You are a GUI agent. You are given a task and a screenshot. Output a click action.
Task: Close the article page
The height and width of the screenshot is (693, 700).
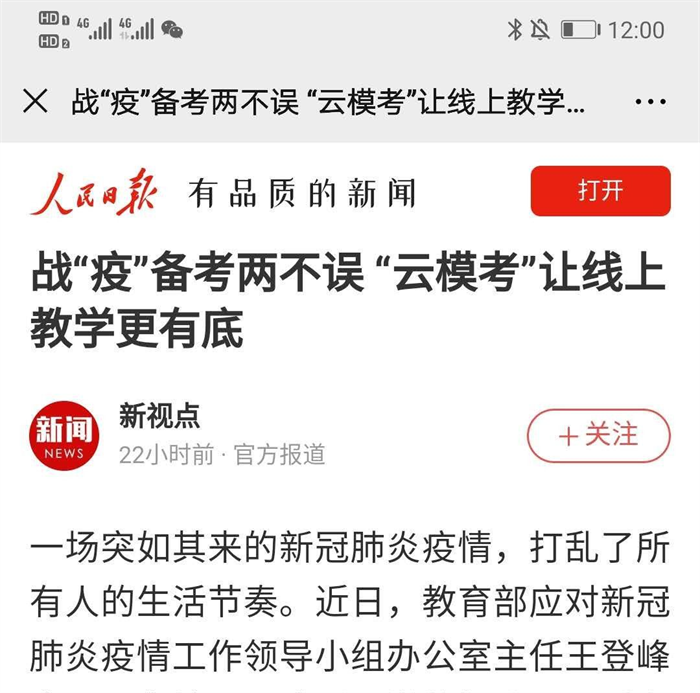[x=35, y=101]
